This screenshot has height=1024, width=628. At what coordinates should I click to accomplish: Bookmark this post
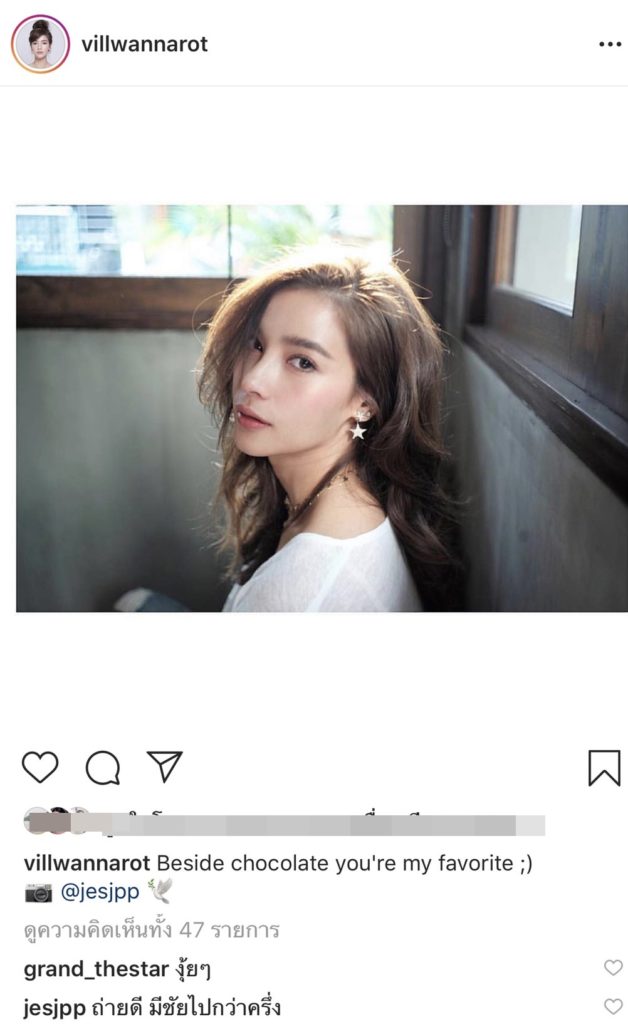(x=603, y=767)
